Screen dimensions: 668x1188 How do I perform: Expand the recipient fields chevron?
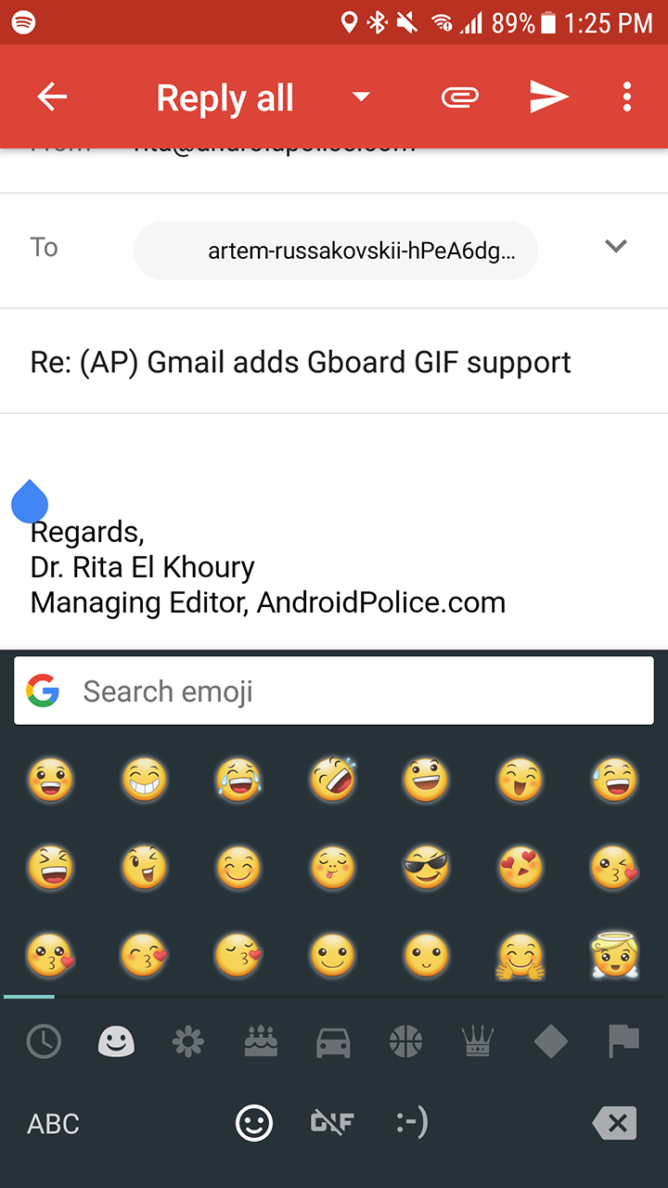[616, 246]
